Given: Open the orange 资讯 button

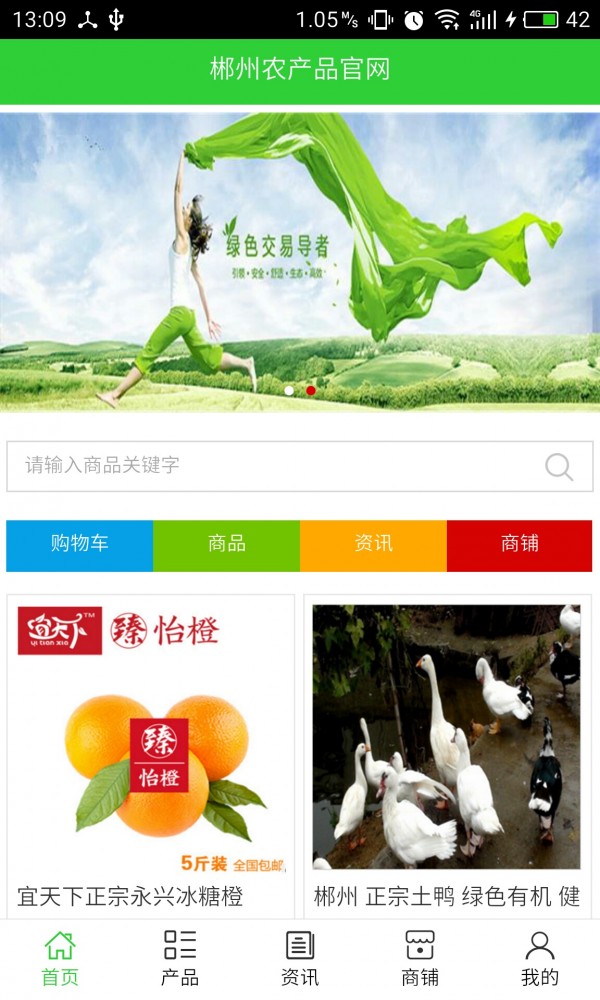Looking at the screenshot, I should coord(373,545).
